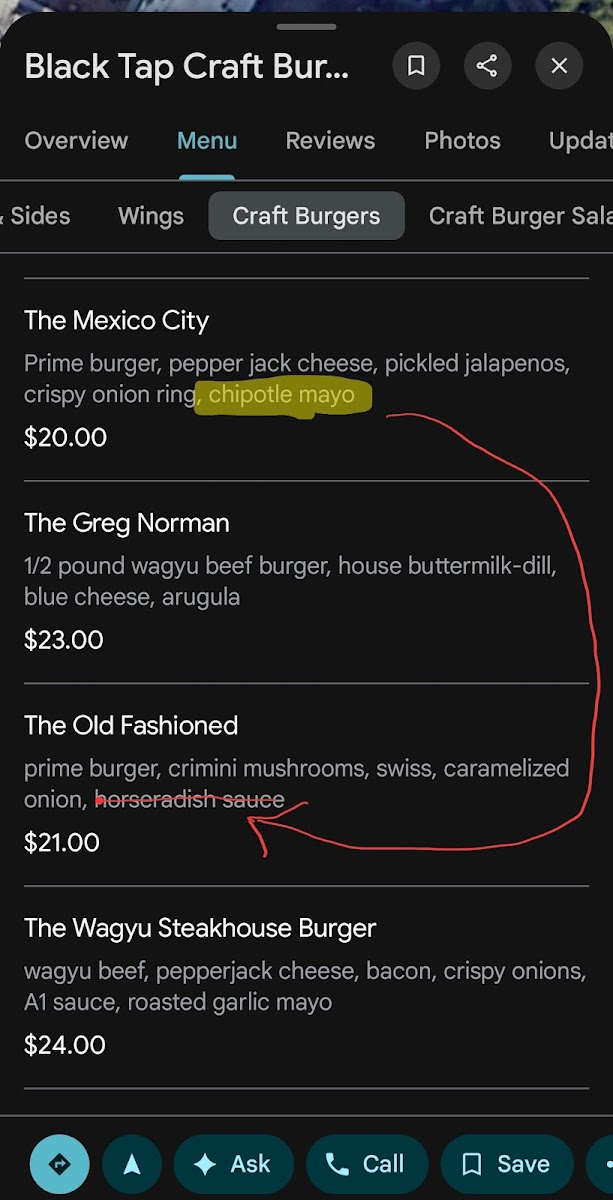Jump to the Craft Burger Salads category
The image size is (613, 1200).
pos(518,216)
